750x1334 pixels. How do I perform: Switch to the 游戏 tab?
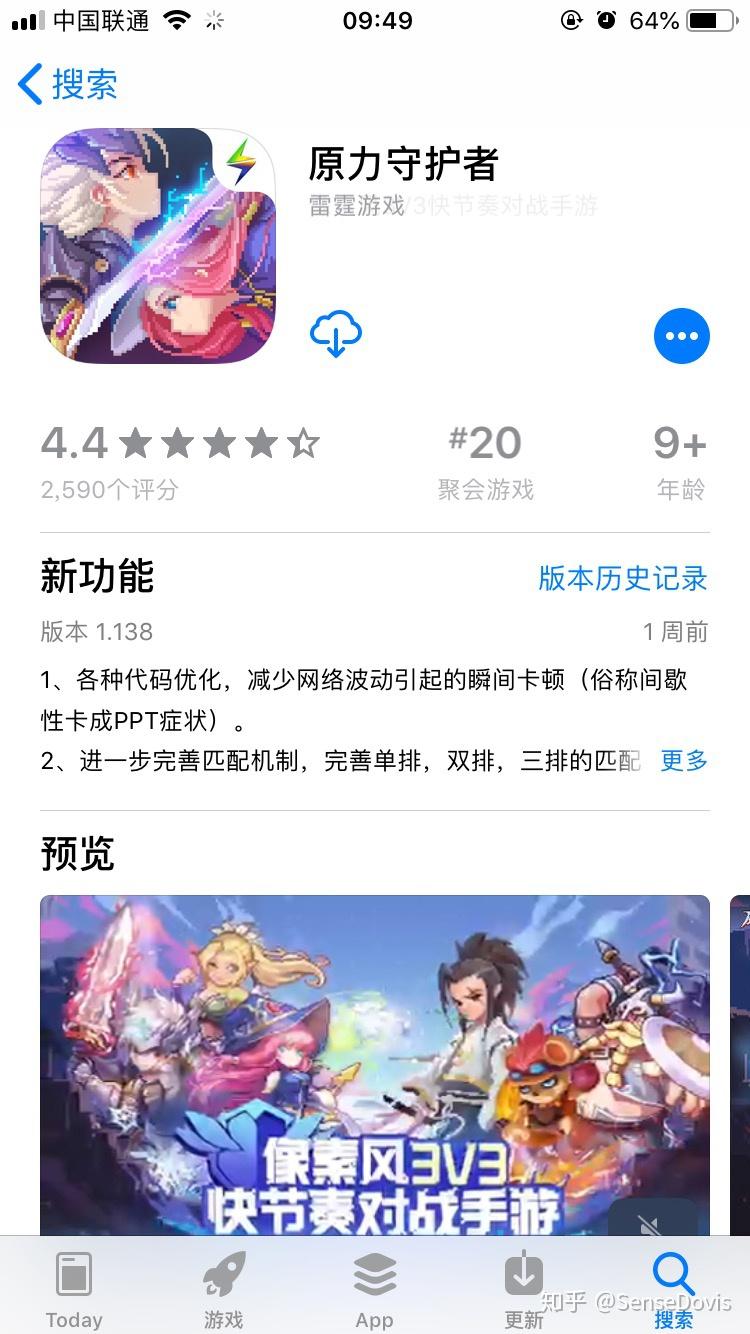[224, 1290]
